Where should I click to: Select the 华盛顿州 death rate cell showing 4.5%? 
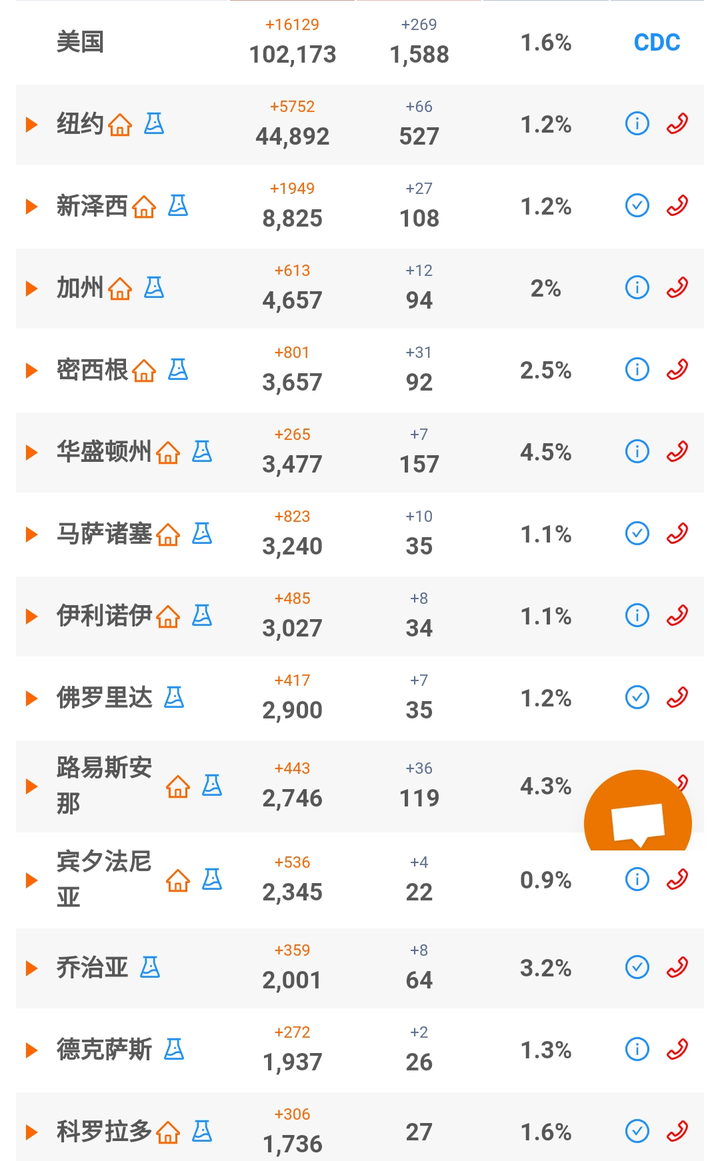pyautogui.click(x=544, y=451)
